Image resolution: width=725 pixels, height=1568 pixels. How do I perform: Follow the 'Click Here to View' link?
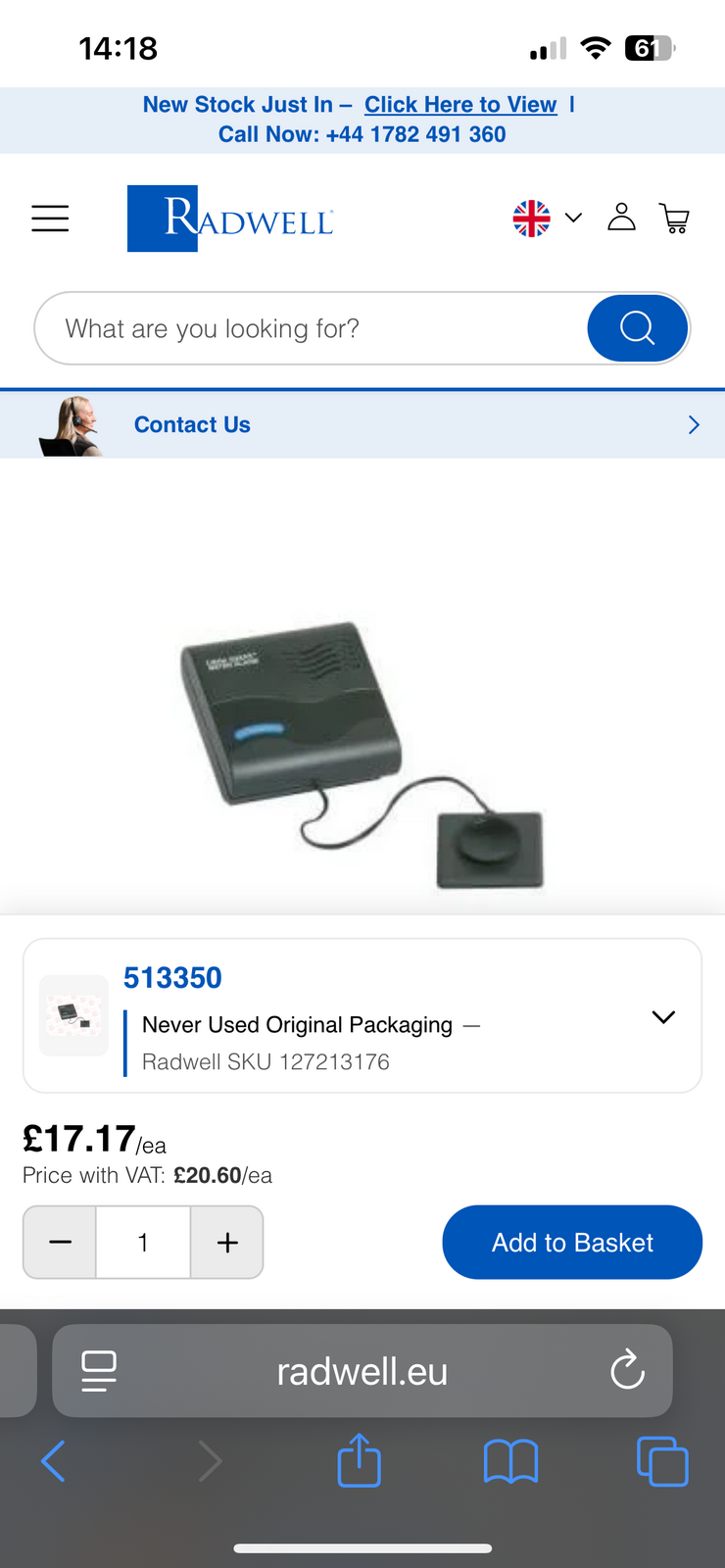coord(460,105)
